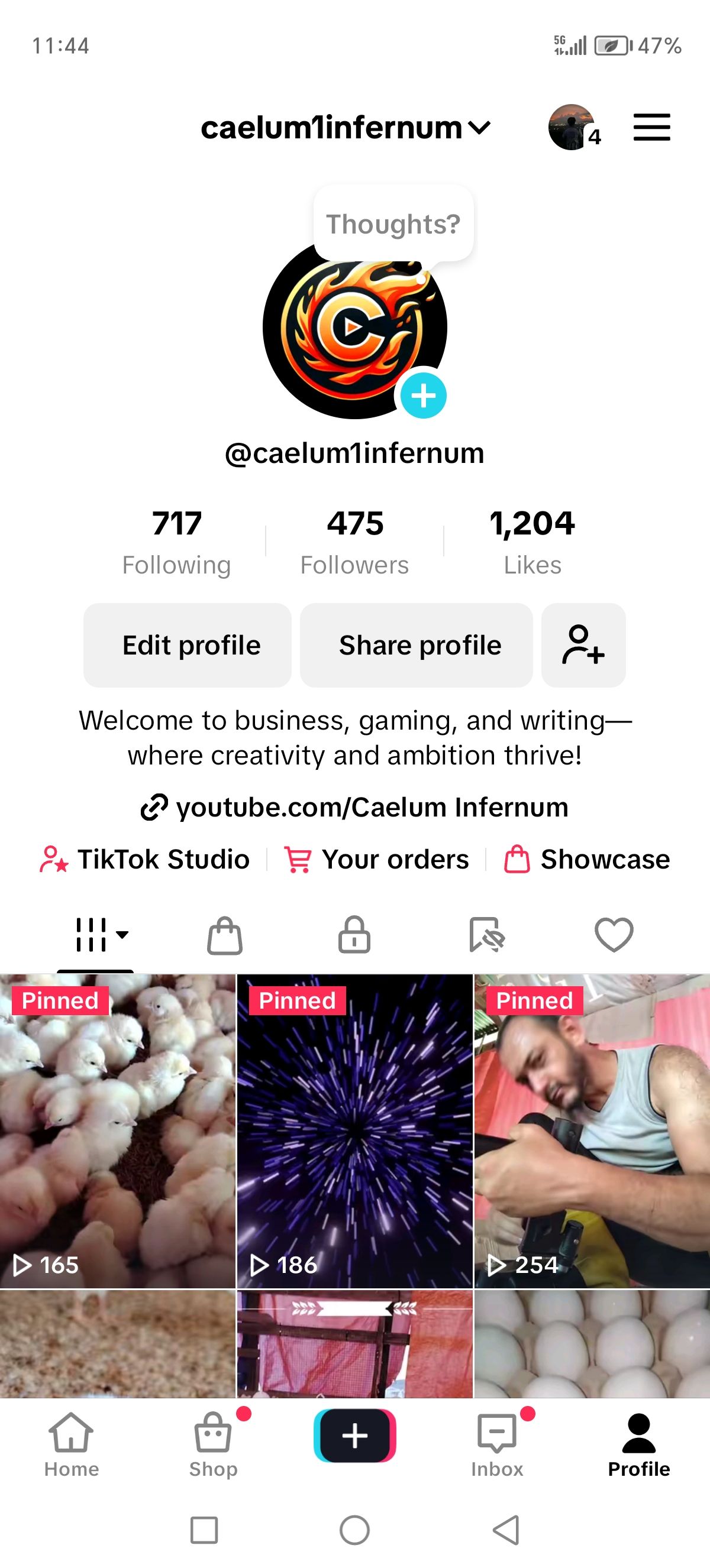Go to Your orders
Screen dimensions: 710x1568
tap(377, 860)
